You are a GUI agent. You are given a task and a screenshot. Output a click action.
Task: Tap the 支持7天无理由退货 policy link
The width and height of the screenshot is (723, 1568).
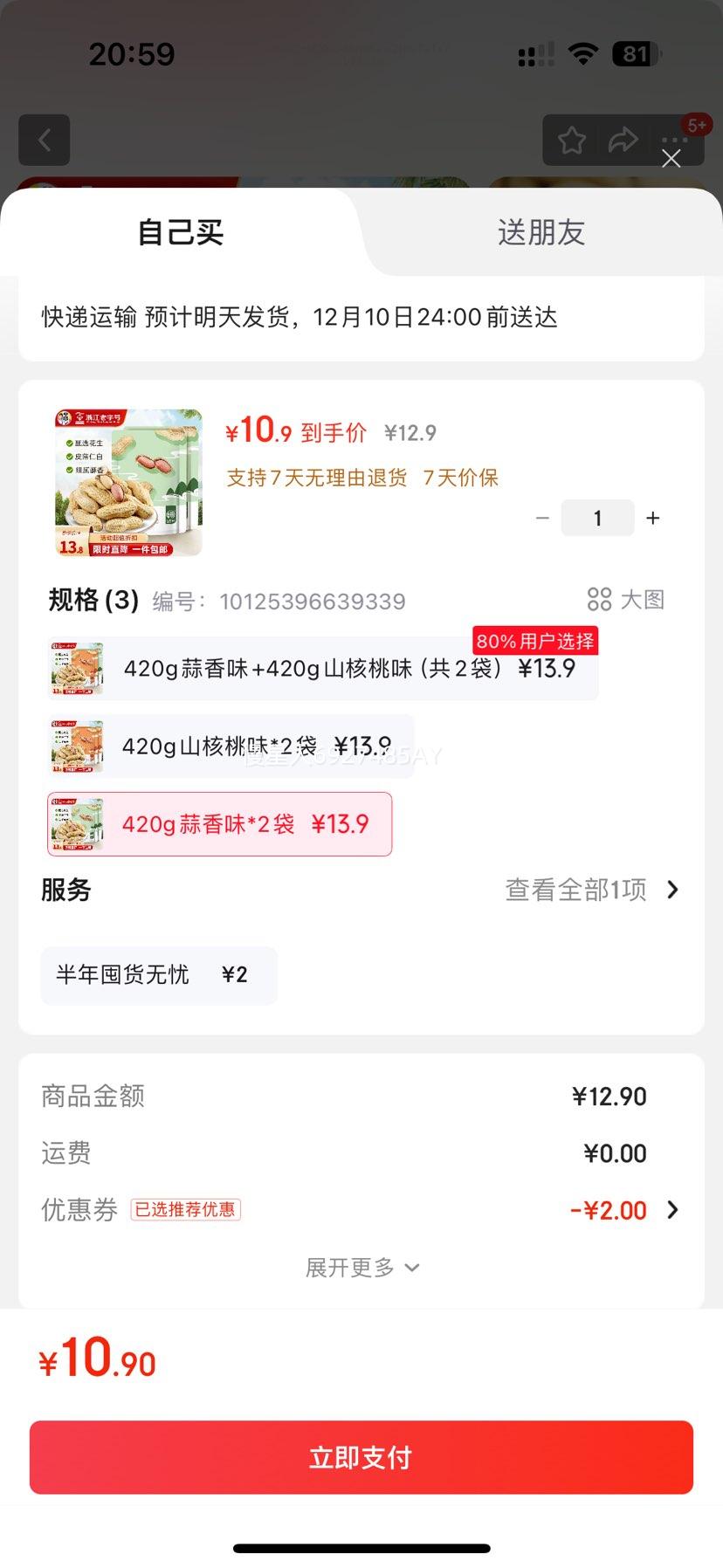[x=317, y=478]
